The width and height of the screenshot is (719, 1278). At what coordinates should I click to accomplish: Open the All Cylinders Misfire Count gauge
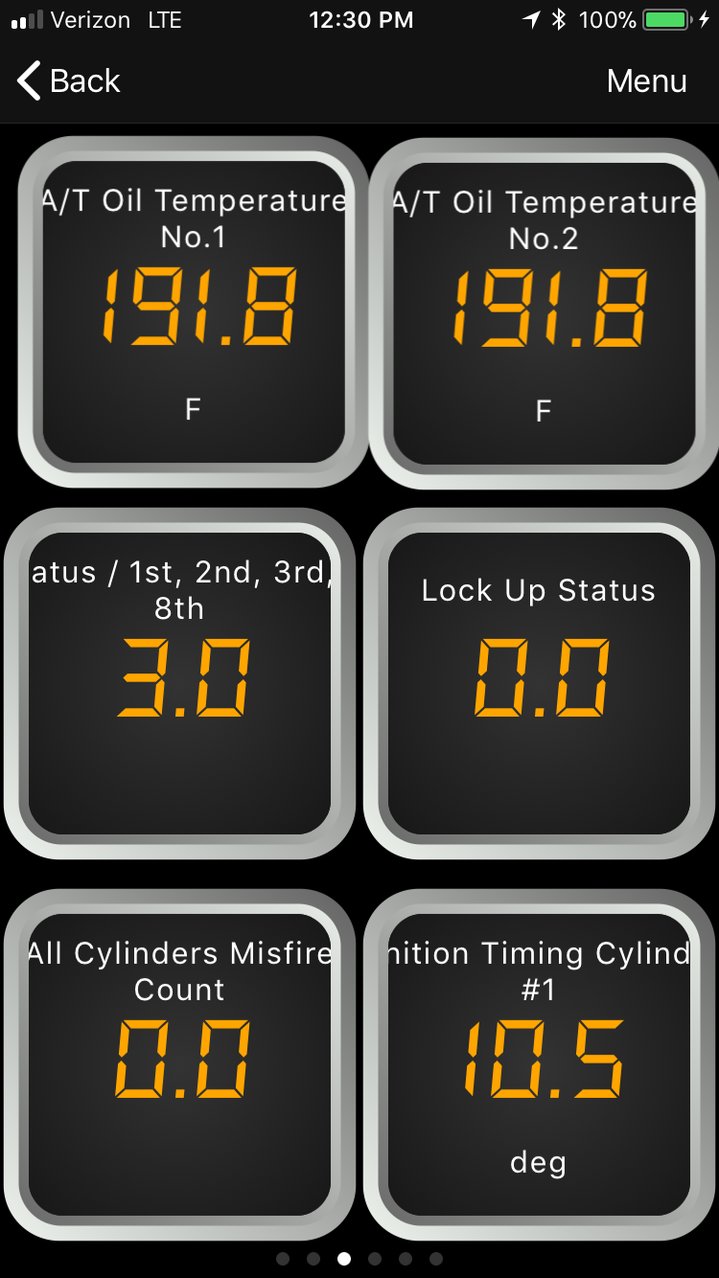[180, 1065]
